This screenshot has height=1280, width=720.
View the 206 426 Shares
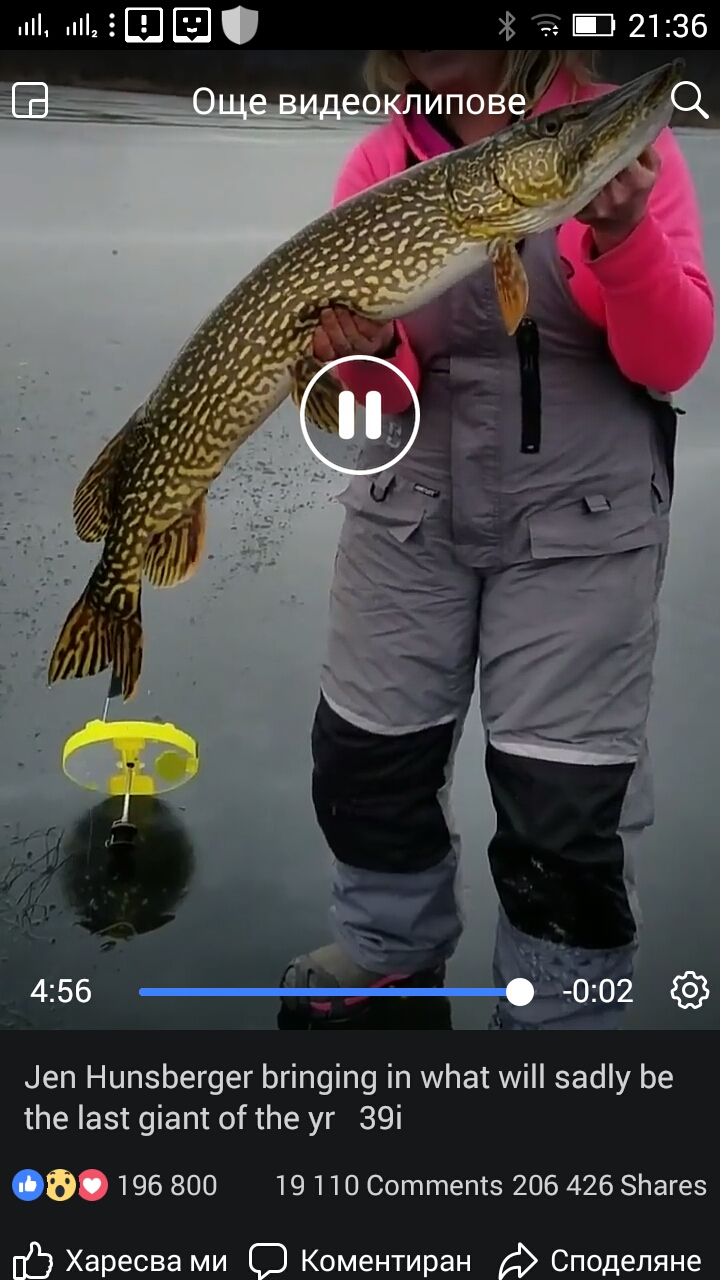[x=609, y=1186]
